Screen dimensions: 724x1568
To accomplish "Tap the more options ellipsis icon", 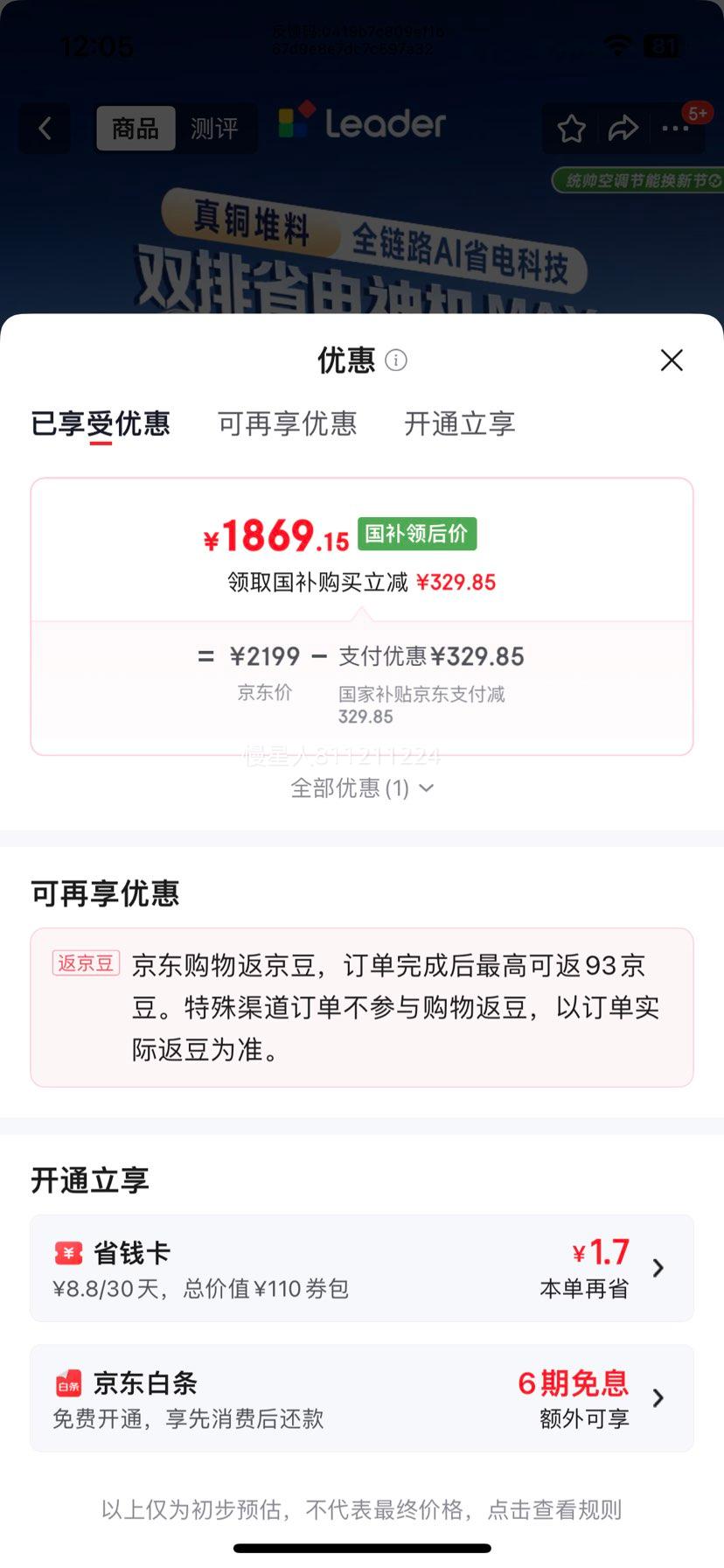I will coord(675,128).
